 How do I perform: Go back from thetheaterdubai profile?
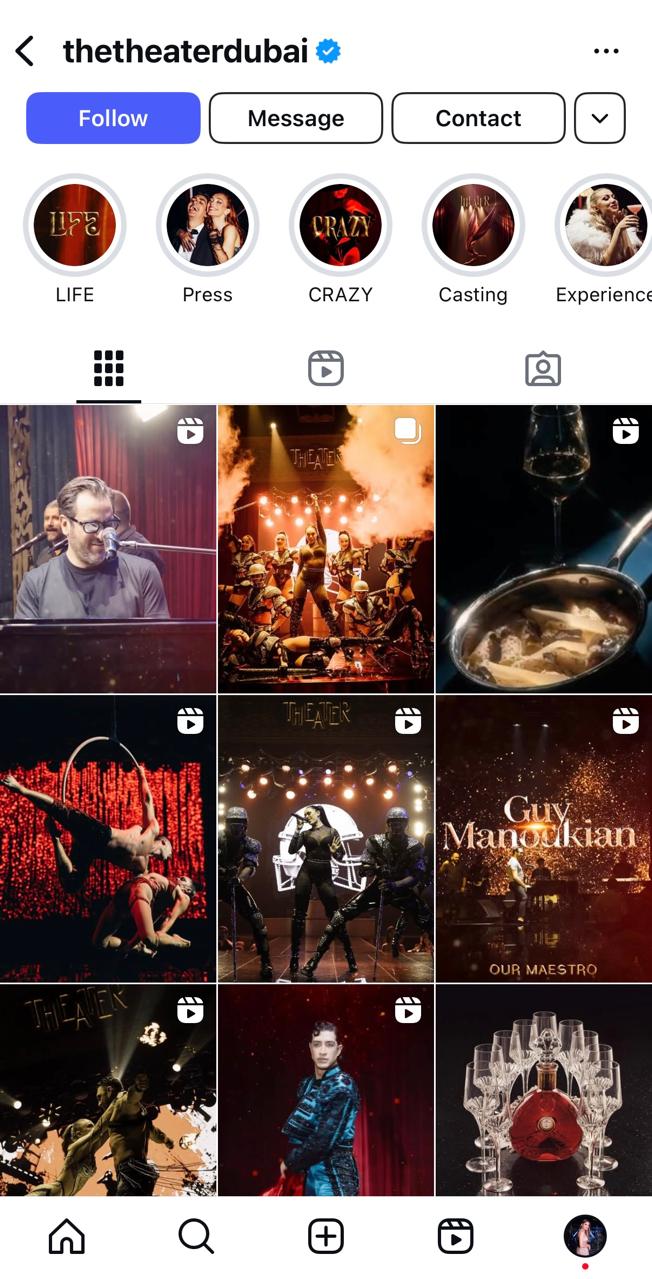(x=25, y=51)
